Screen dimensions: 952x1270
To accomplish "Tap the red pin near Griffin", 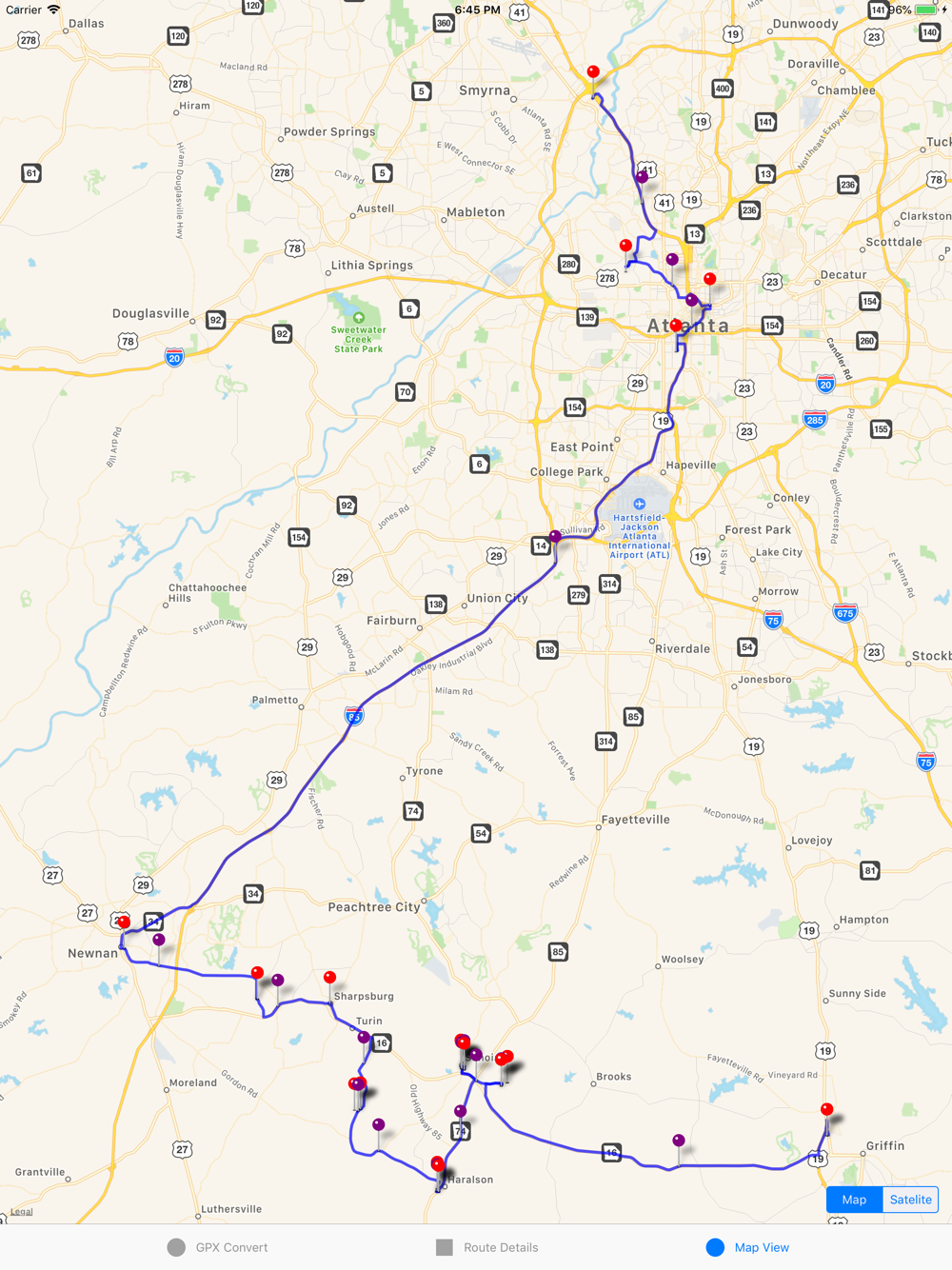I will 827,1110.
